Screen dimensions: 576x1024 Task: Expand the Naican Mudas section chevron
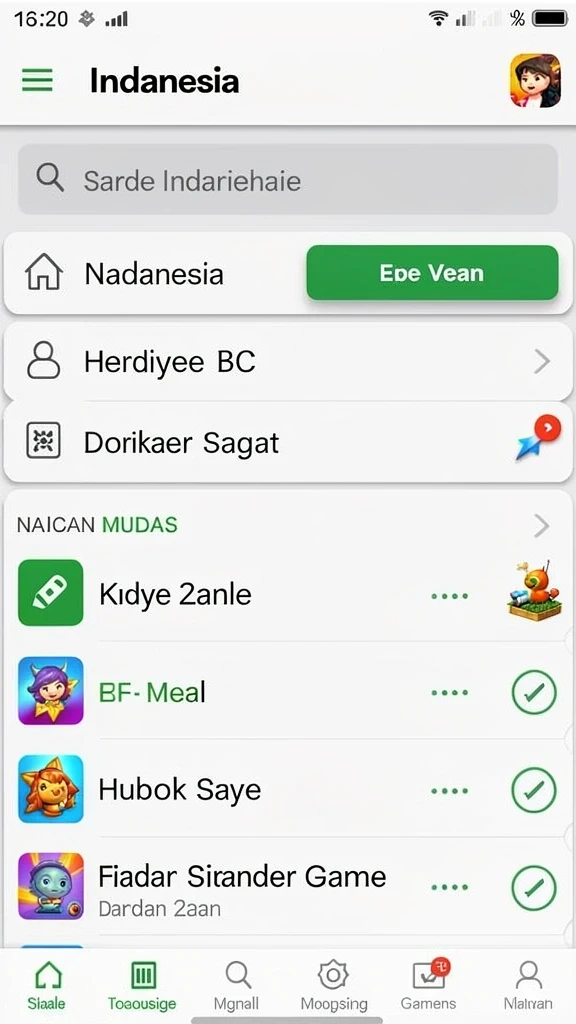tap(541, 525)
